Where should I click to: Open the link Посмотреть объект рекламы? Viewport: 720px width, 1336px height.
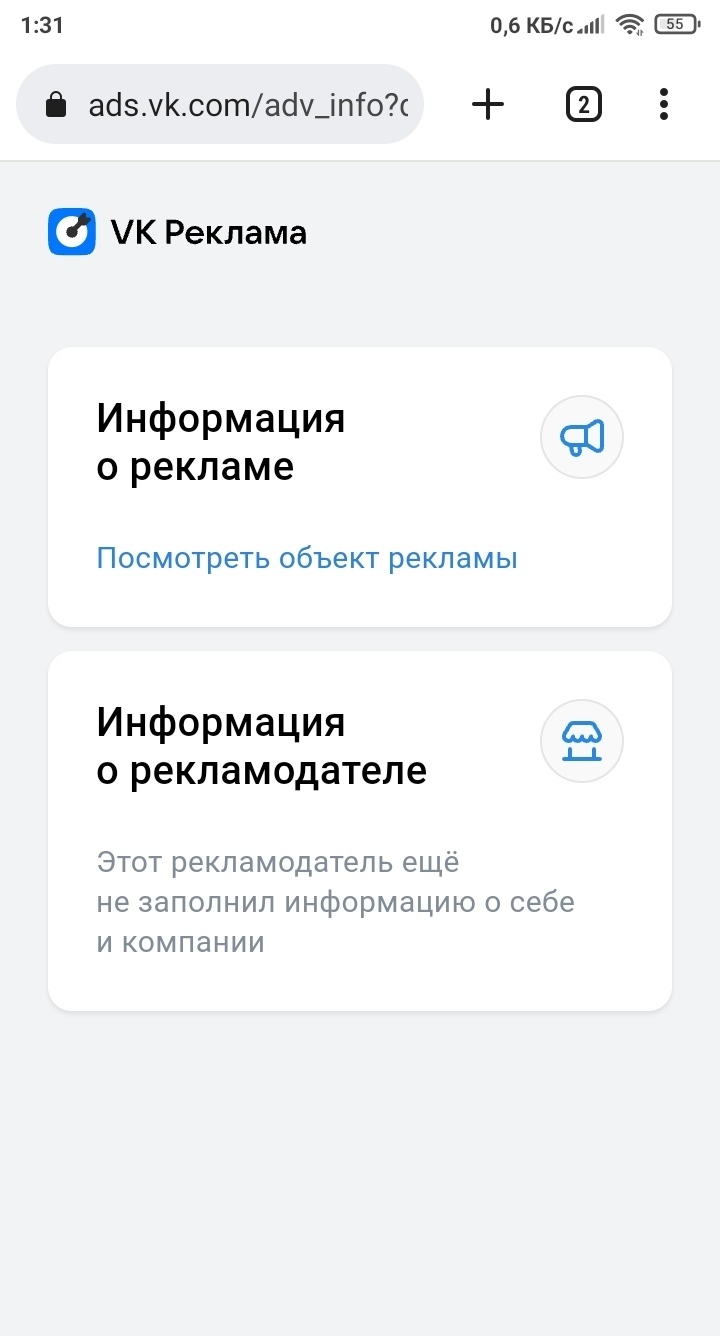(307, 558)
